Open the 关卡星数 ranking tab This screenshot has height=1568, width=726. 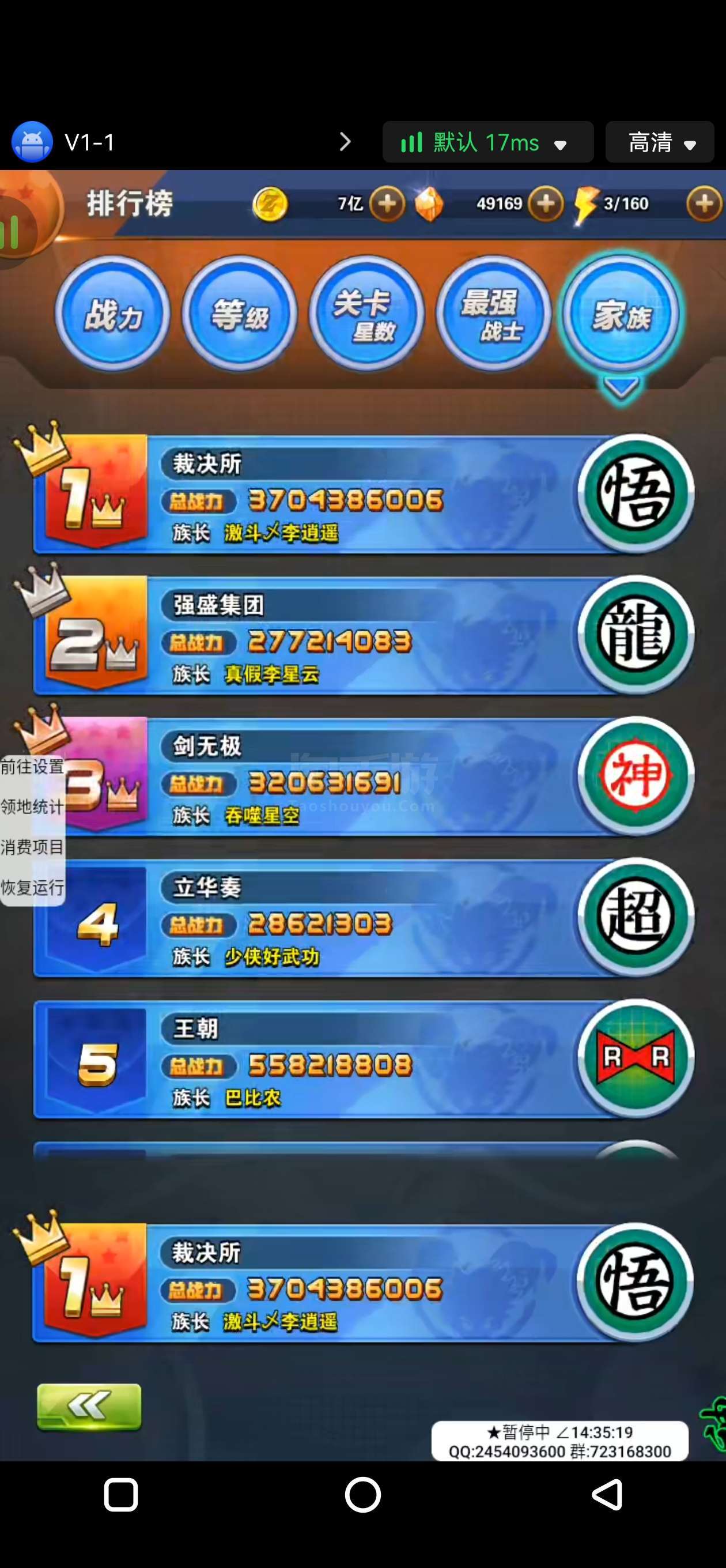pyautogui.click(x=367, y=314)
